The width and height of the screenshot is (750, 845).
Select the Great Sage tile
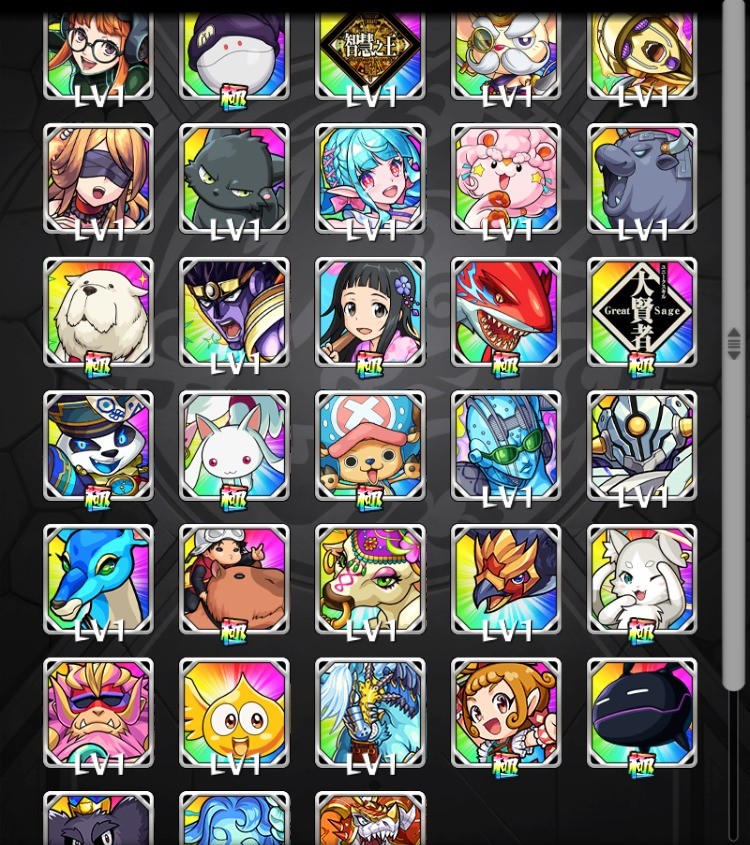click(642, 312)
